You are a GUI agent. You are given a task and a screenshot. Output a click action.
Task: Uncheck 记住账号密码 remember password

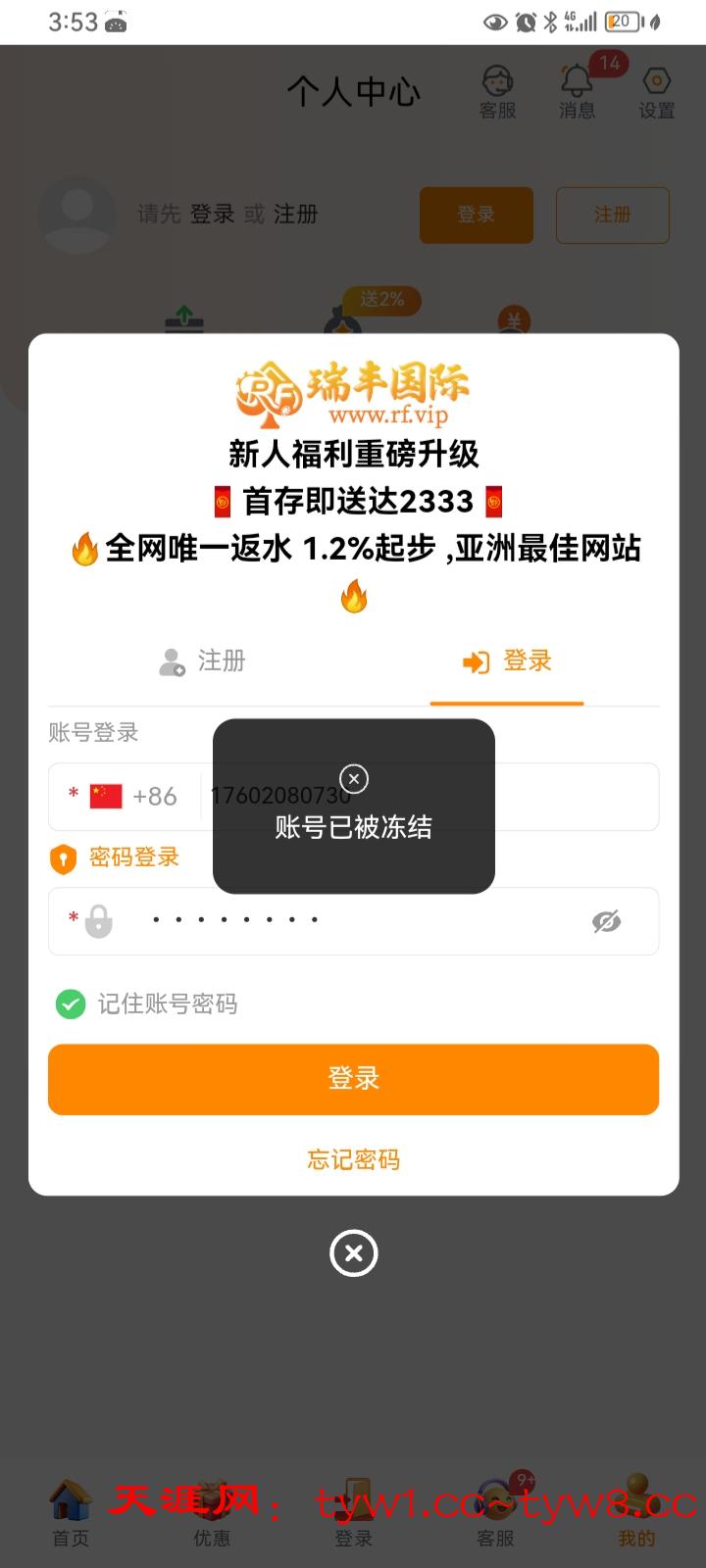(70, 1003)
